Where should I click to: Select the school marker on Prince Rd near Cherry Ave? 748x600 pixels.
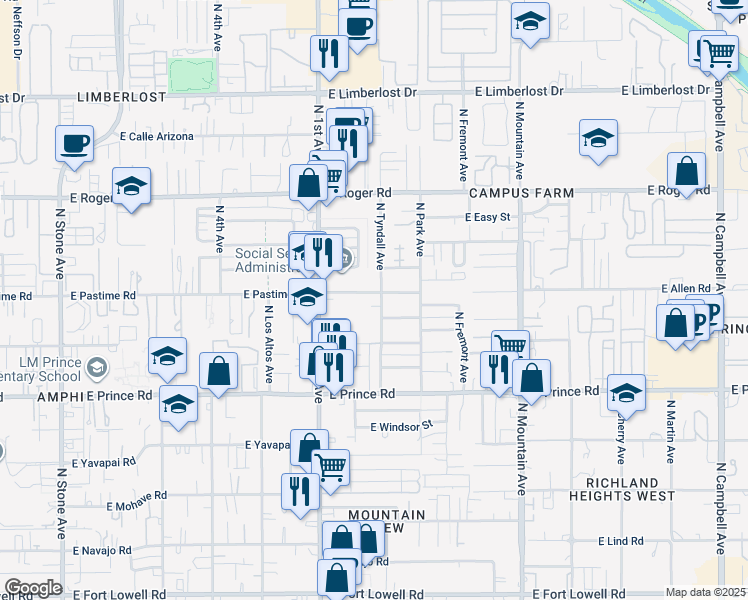coord(626,393)
